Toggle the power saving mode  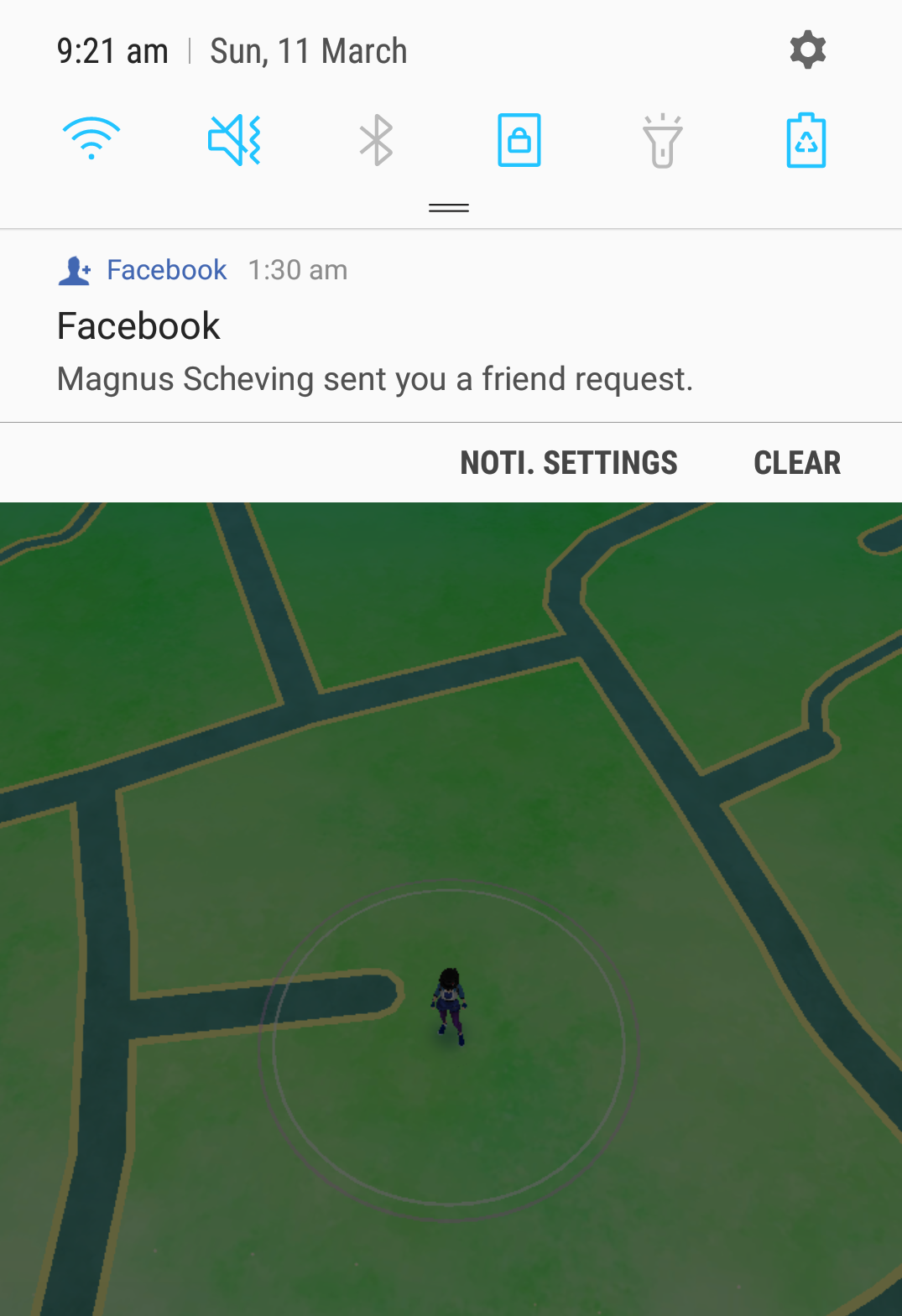806,140
